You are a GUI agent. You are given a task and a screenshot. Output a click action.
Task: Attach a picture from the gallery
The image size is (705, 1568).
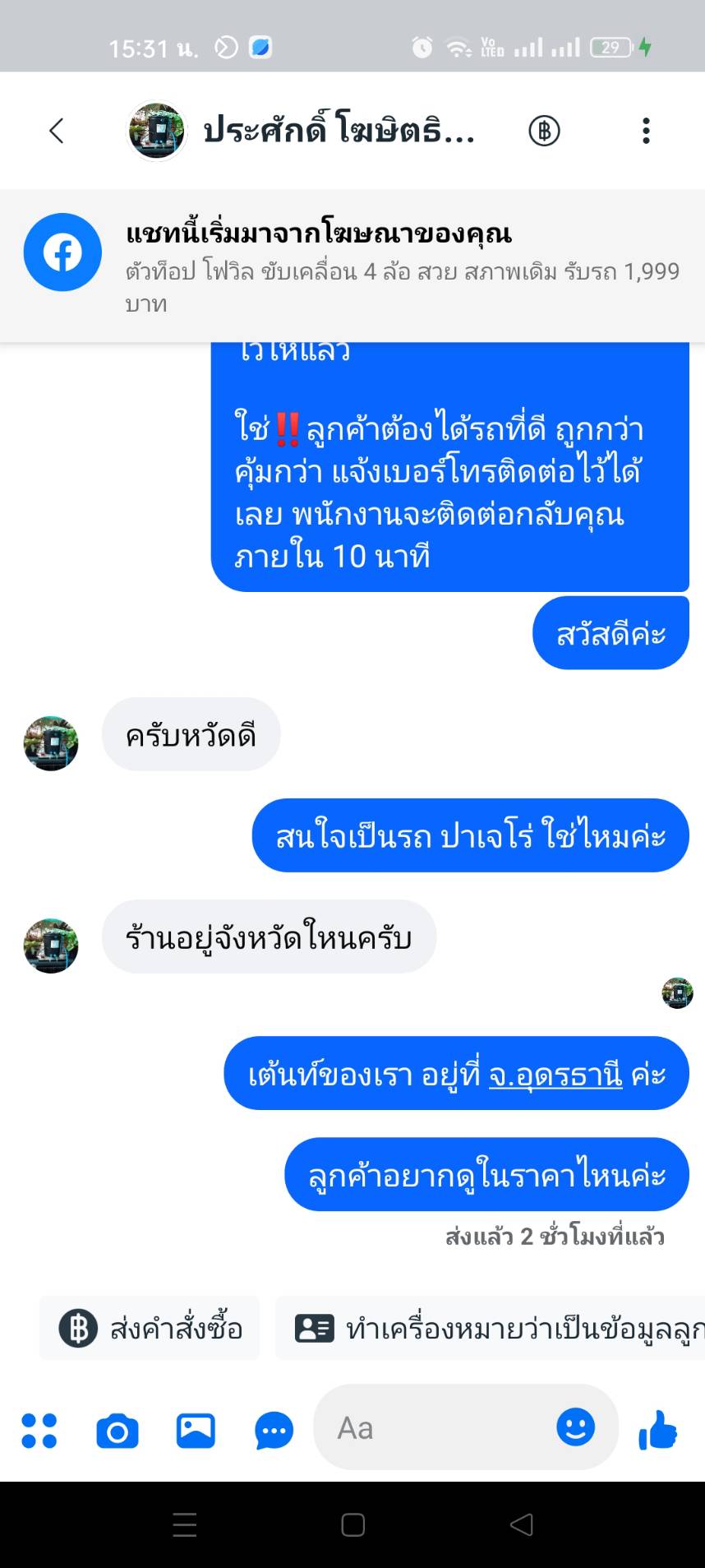[x=196, y=1431]
